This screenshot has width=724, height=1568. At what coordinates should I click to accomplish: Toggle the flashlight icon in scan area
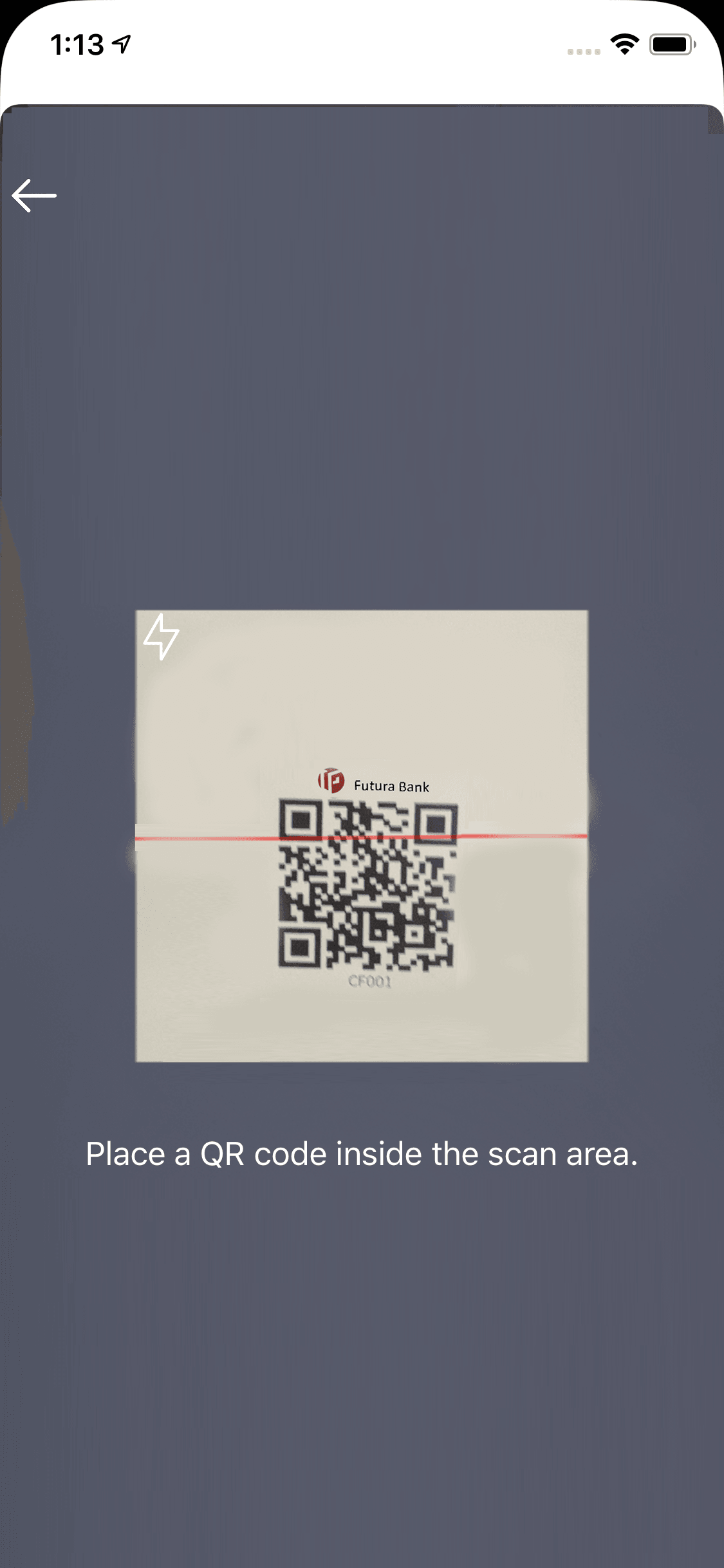161,637
